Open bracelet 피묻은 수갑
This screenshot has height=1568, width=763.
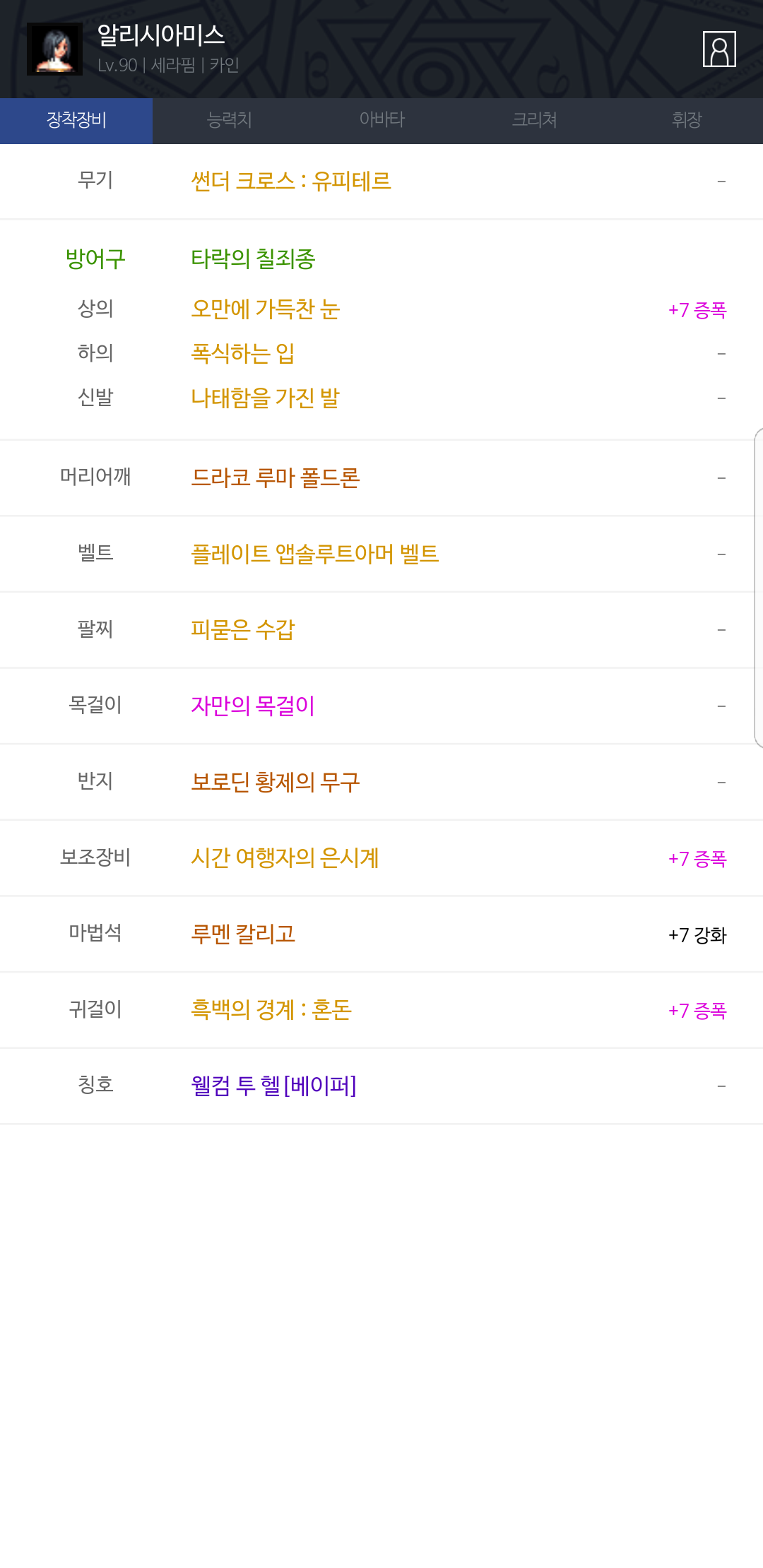click(x=242, y=629)
